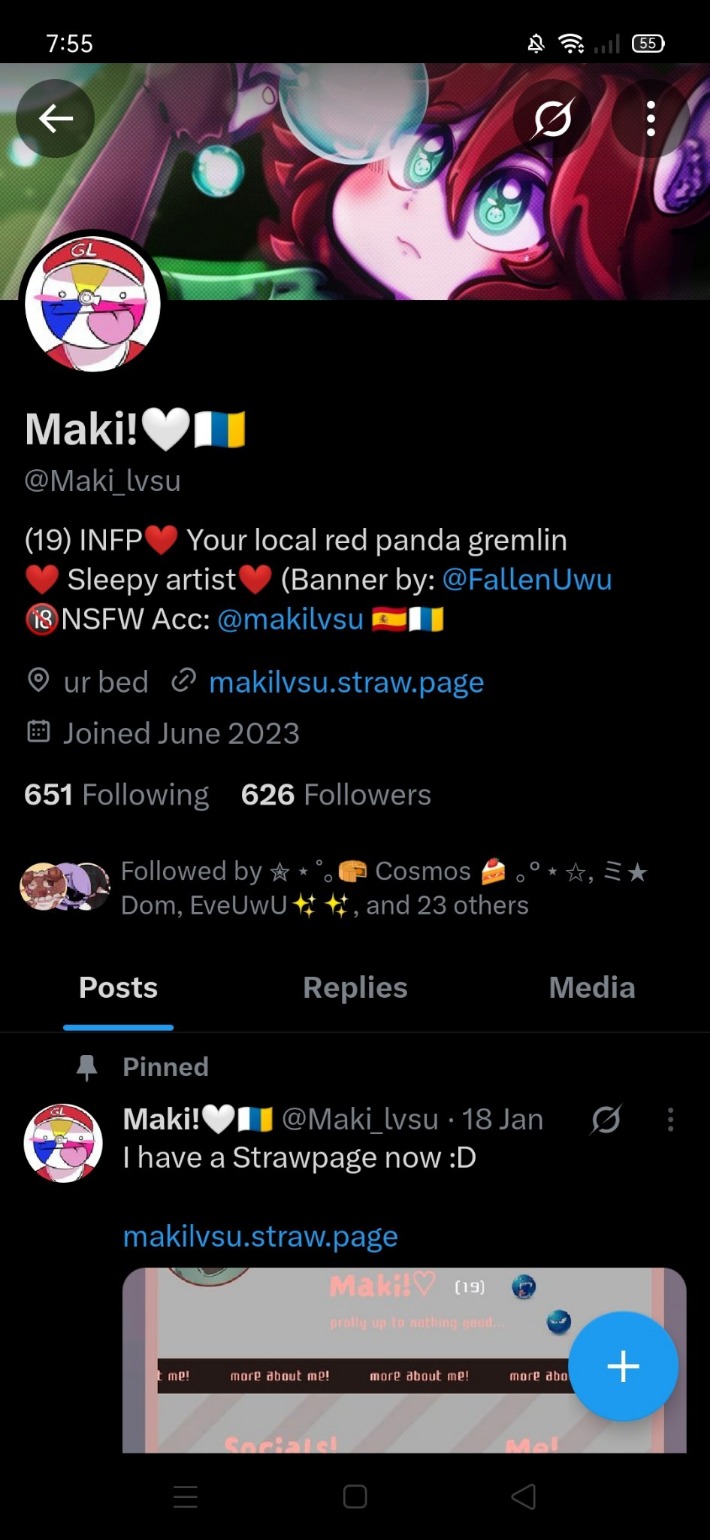View the 626 Followers list
The width and height of the screenshot is (710, 1540).
click(x=336, y=795)
